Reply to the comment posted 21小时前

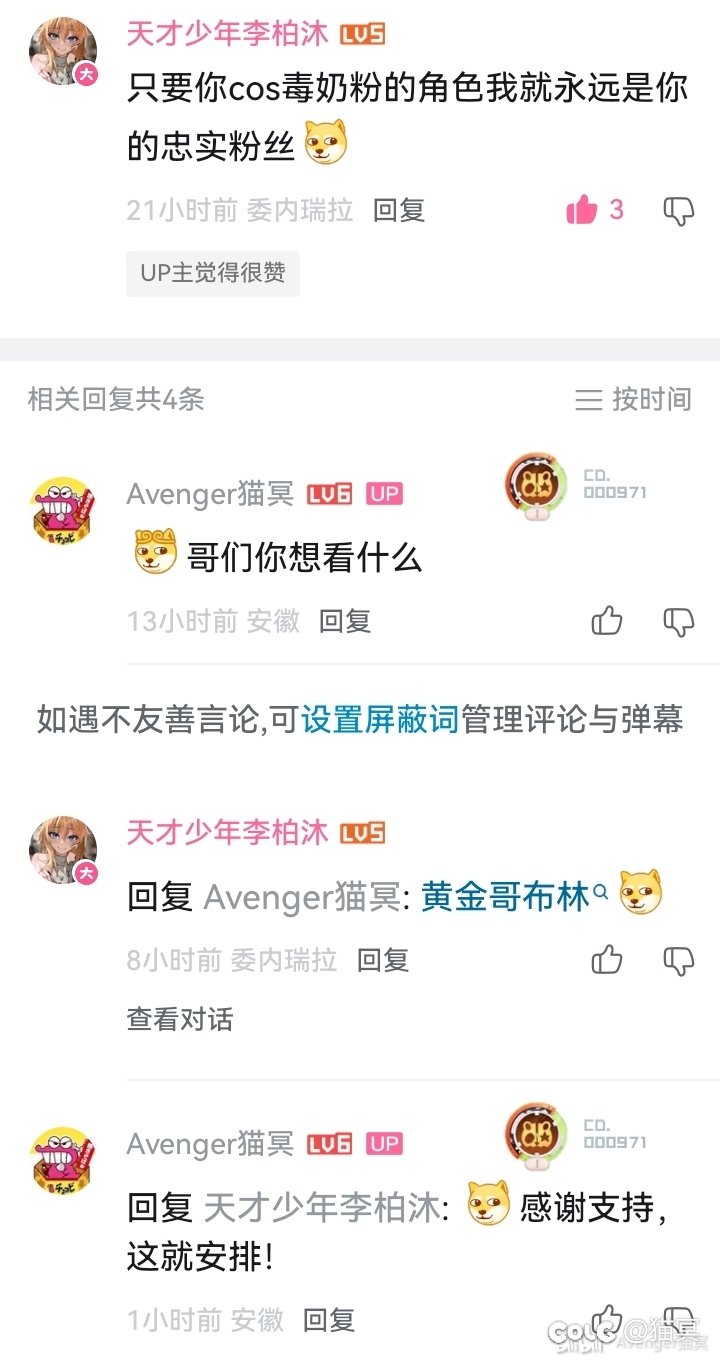(399, 210)
